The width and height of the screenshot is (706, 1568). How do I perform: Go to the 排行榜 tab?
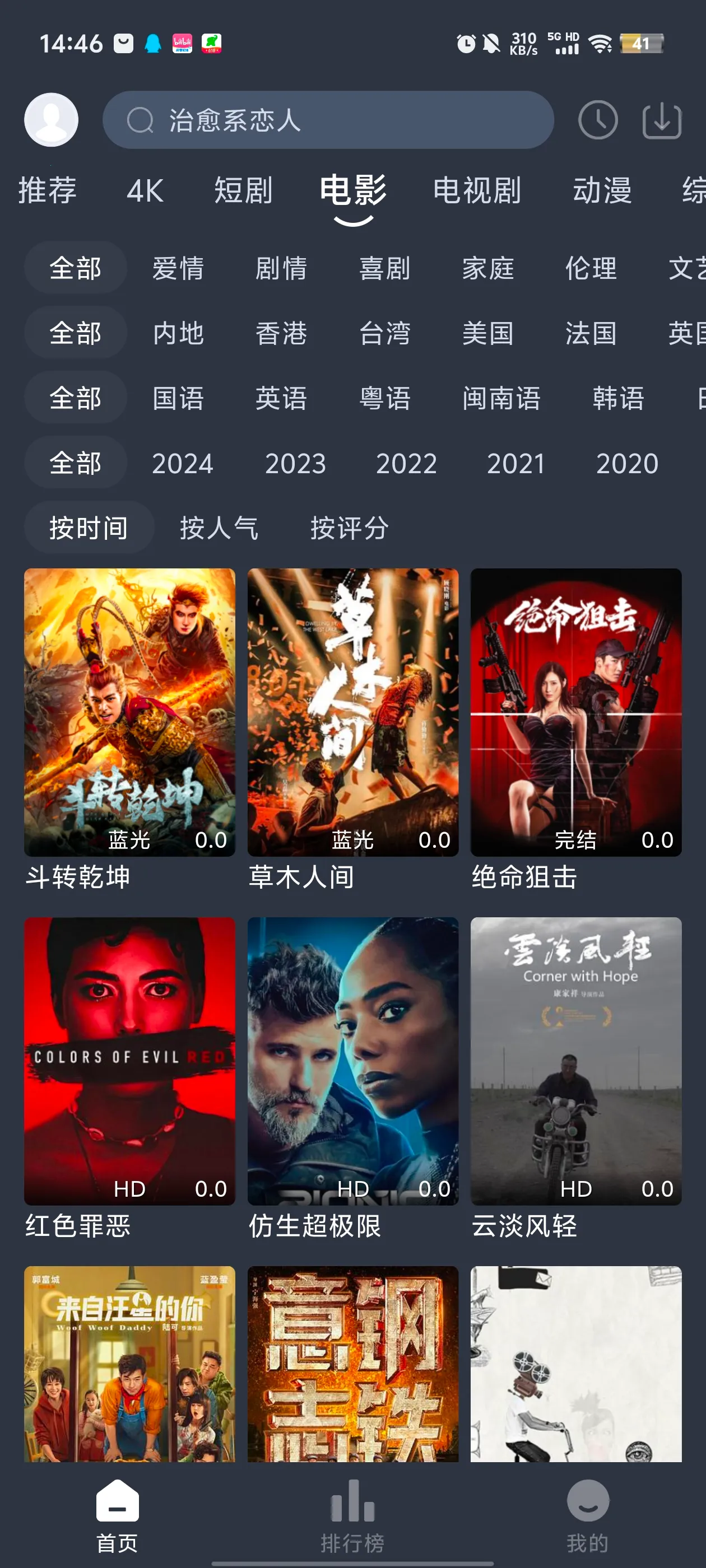(x=352, y=1516)
